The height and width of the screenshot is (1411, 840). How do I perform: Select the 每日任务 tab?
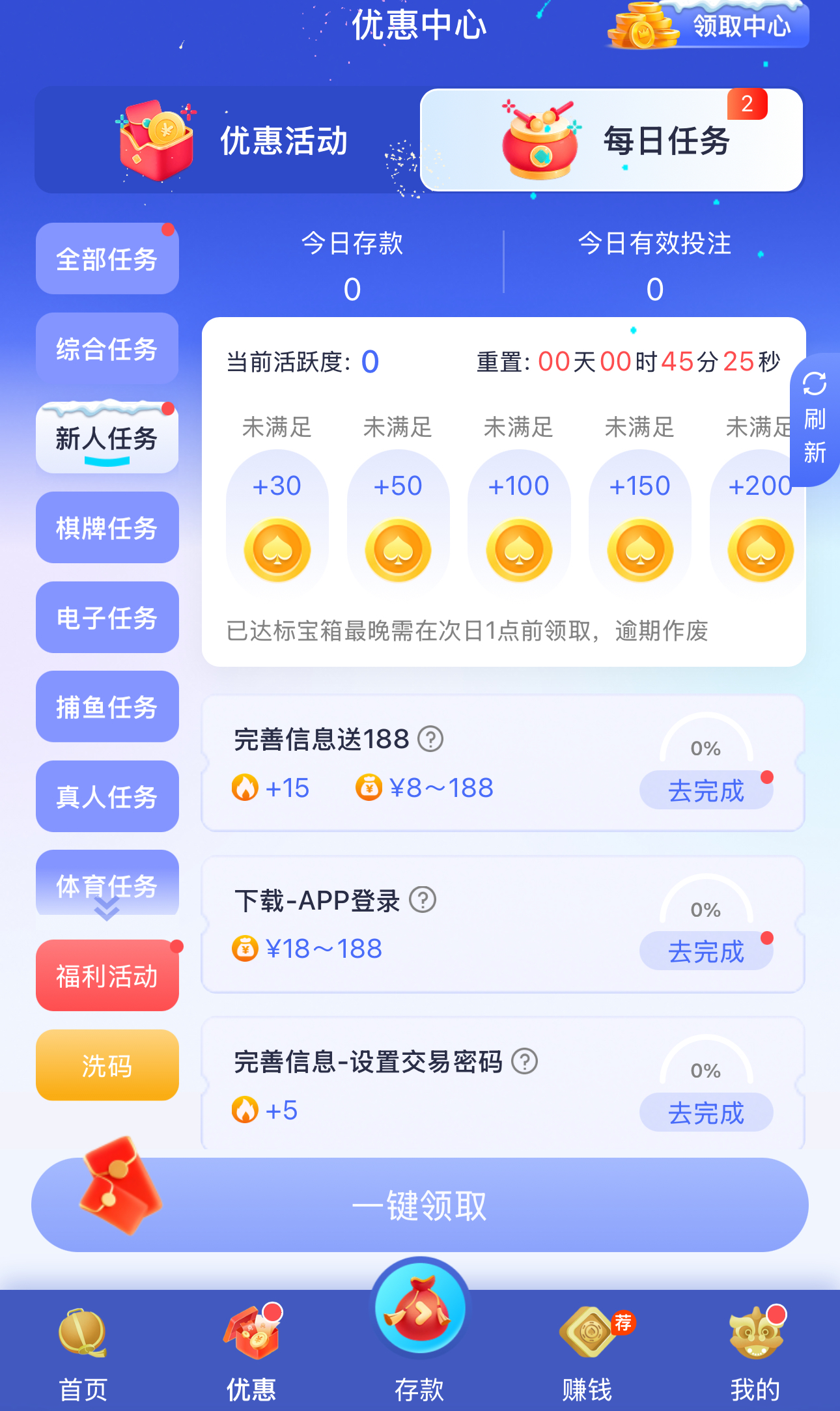click(612, 141)
